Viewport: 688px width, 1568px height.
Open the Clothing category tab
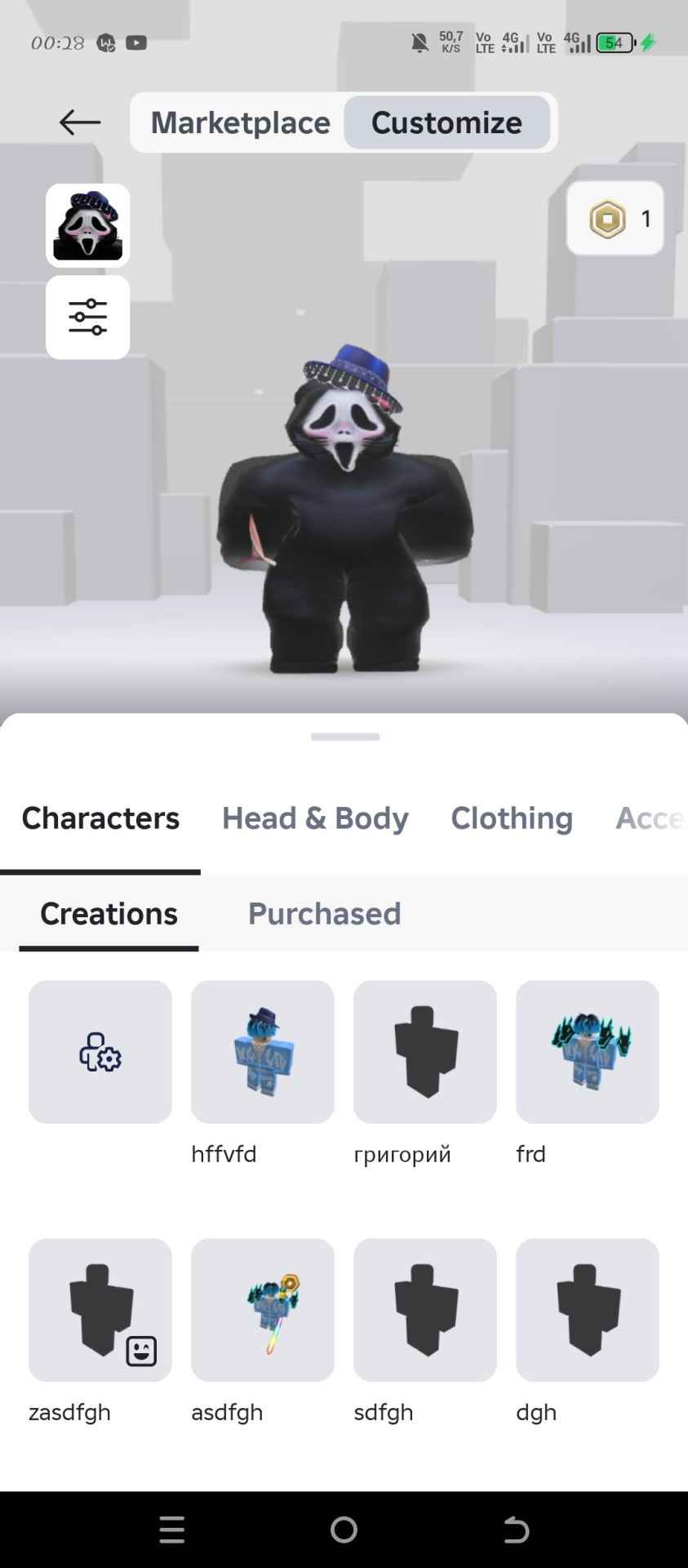pos(512,817)
